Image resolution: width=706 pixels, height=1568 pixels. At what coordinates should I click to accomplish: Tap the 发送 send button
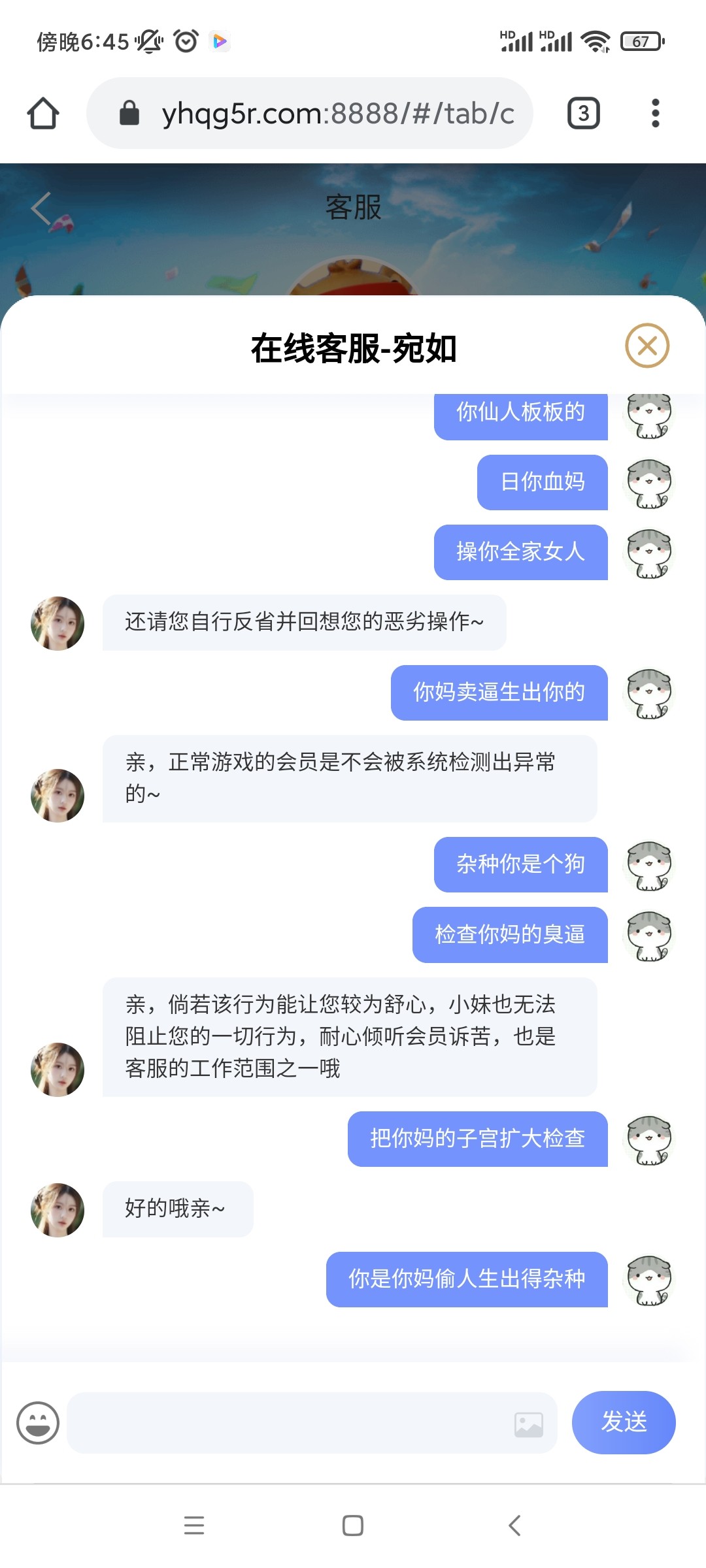point(624,1422)
